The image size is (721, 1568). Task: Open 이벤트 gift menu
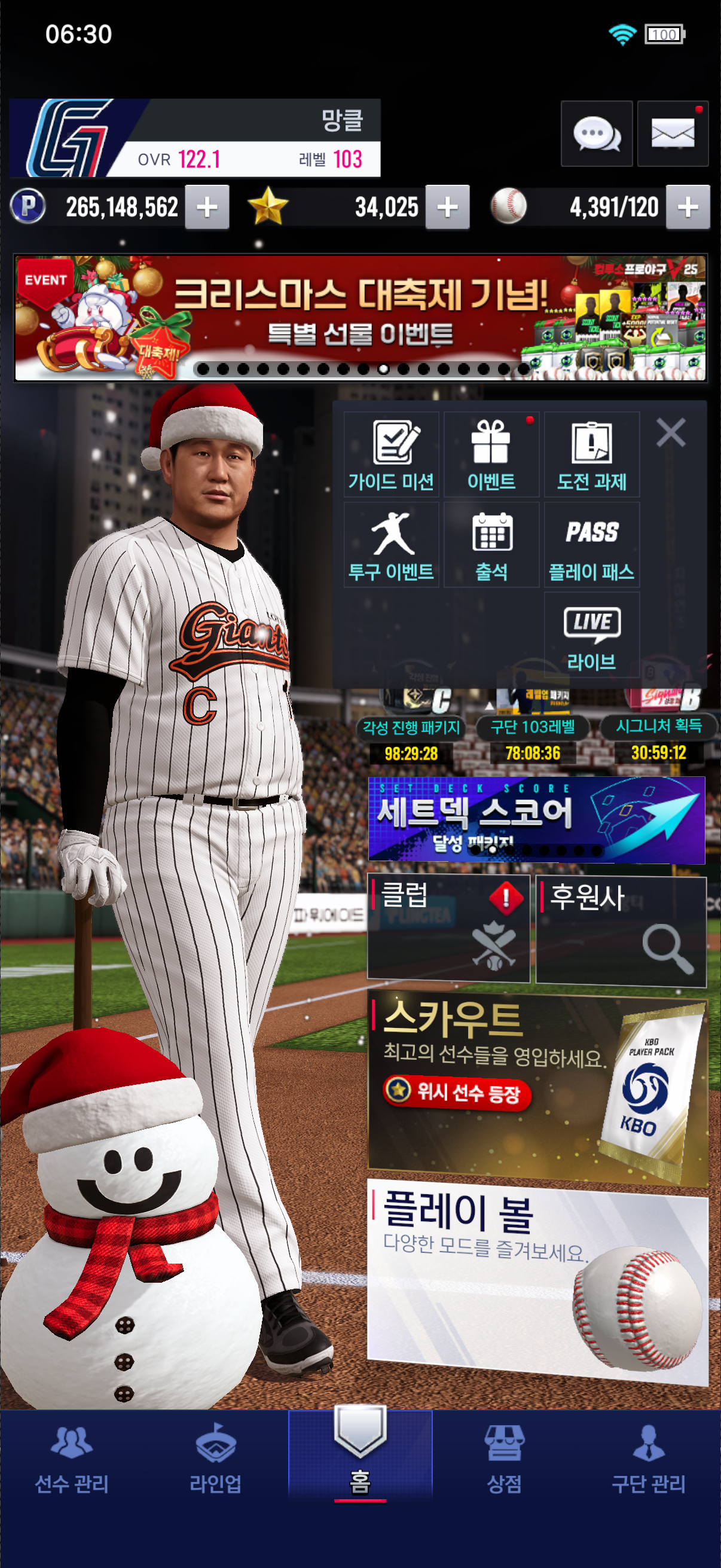point(491,454)
